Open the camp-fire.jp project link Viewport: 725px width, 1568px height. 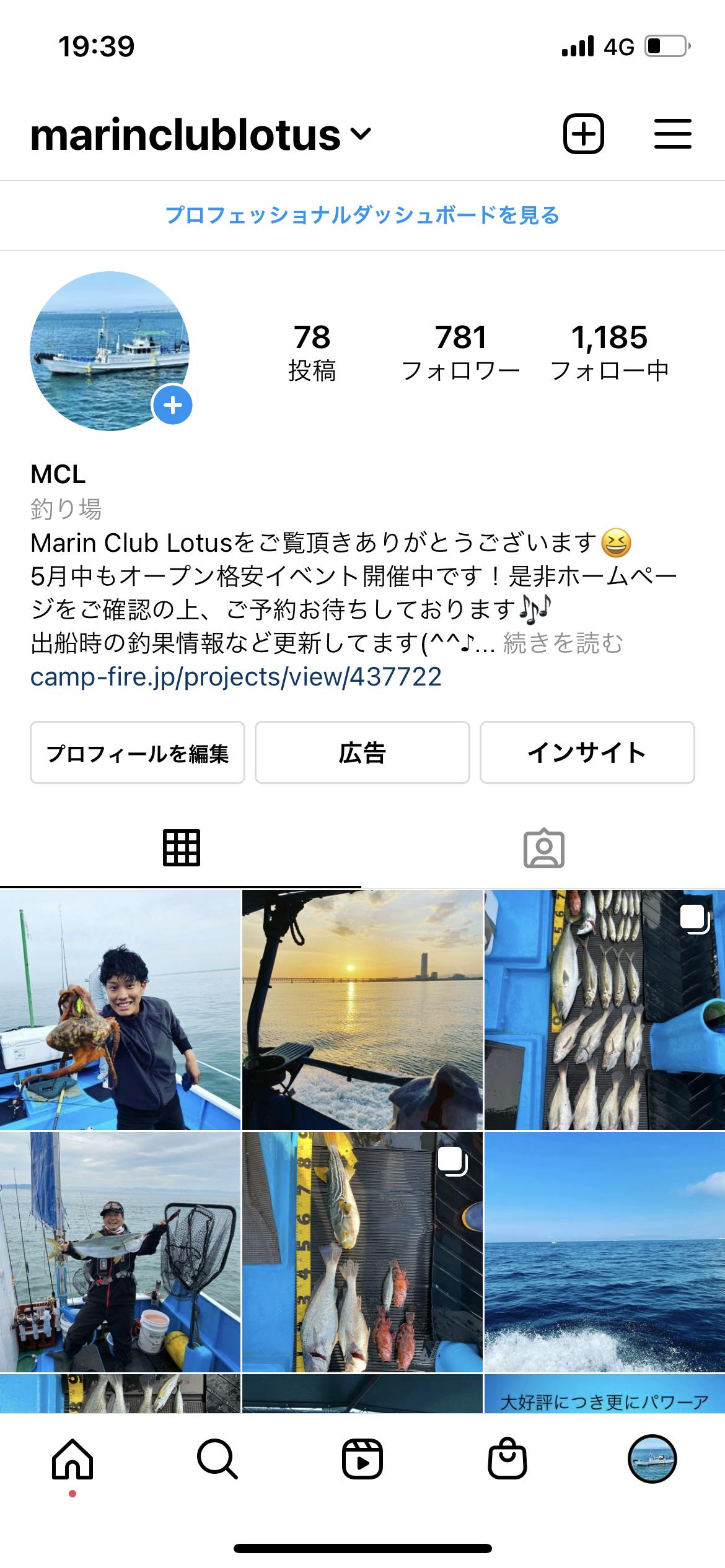click(x=236, y=677)
